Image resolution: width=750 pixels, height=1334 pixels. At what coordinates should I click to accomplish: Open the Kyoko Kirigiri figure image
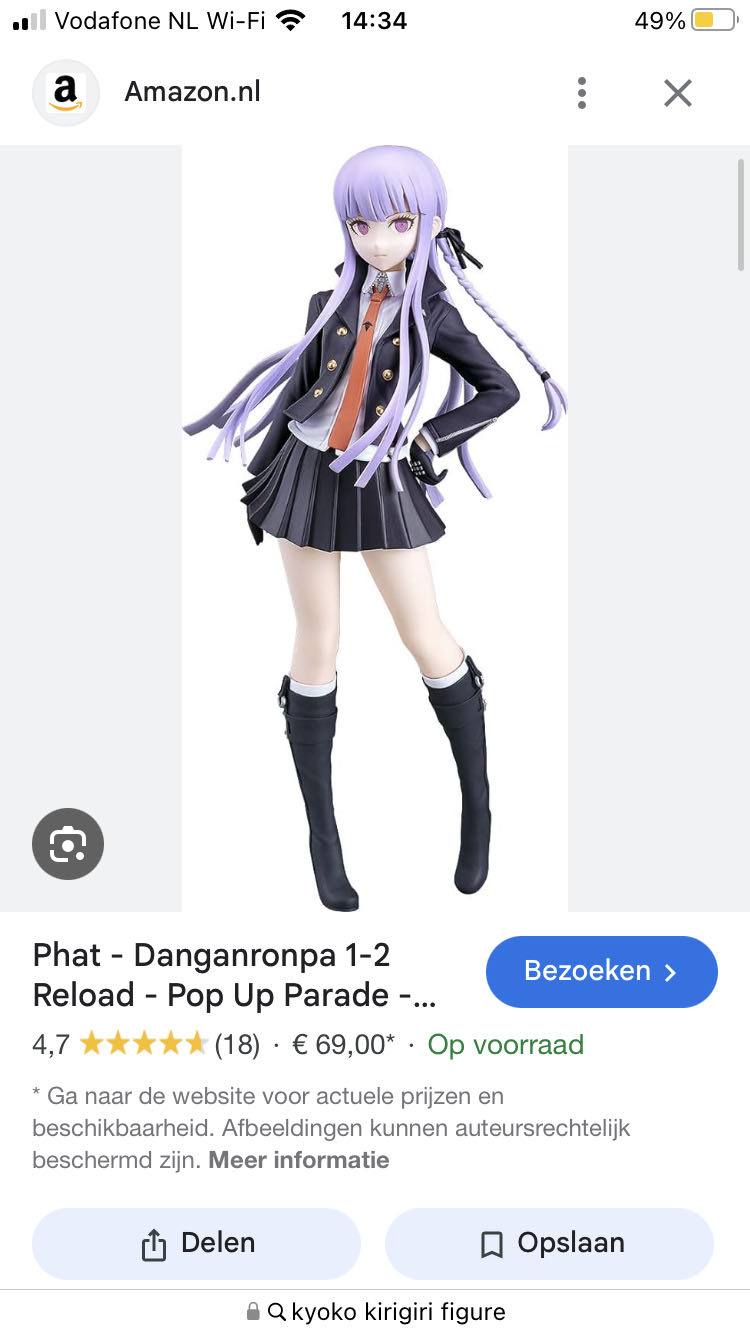coord(375,528)
